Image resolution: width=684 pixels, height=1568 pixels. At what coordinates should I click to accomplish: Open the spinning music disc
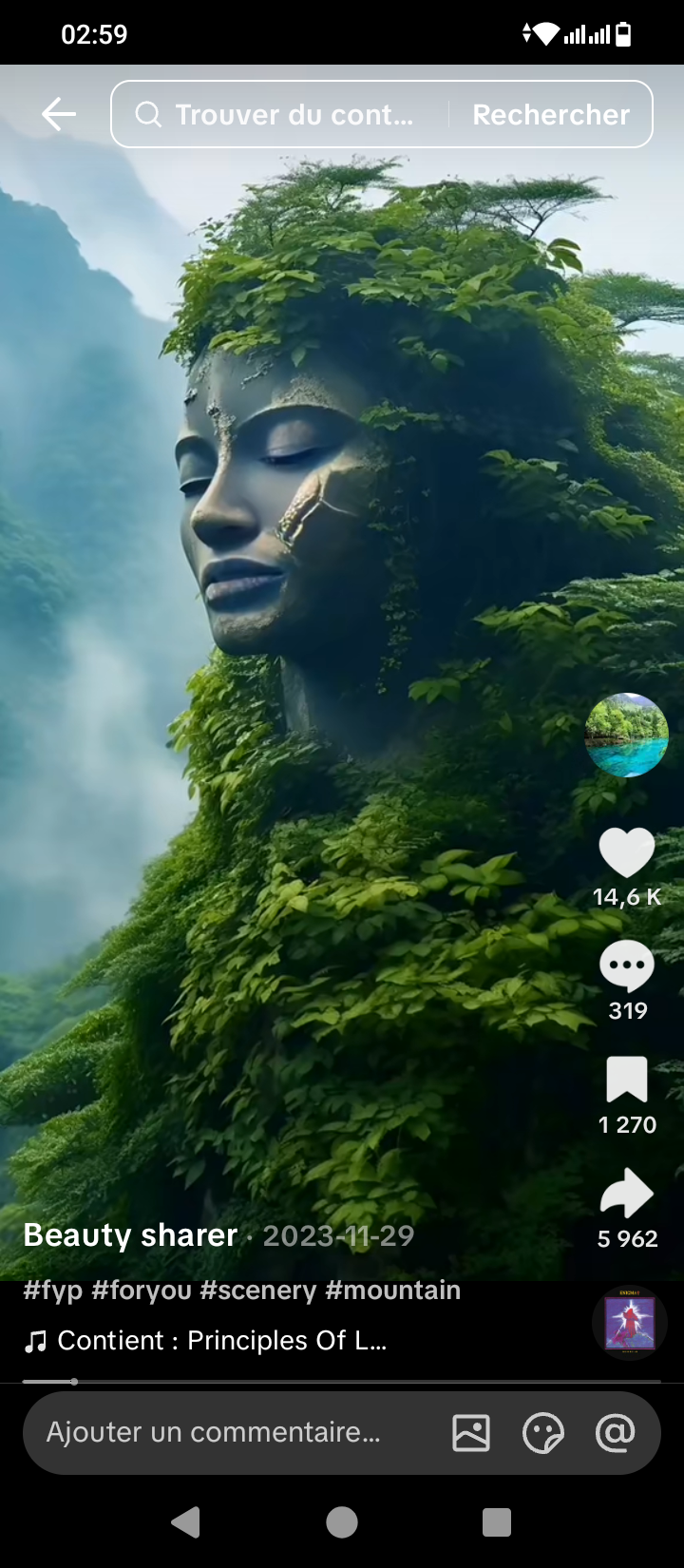click(630, 1323)
